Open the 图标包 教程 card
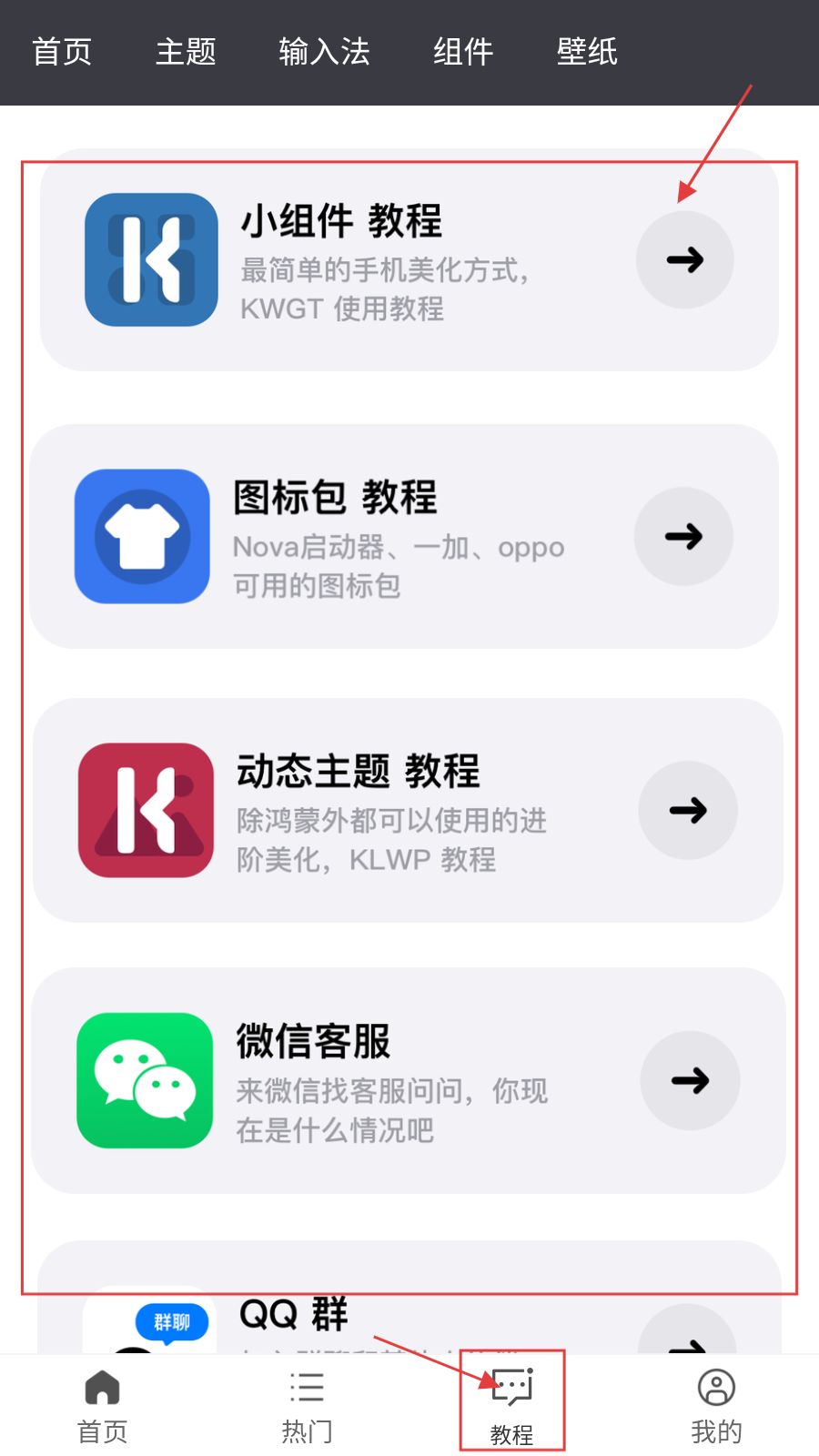The width and height of the screenshot is (819, 1456). (382, 537)
